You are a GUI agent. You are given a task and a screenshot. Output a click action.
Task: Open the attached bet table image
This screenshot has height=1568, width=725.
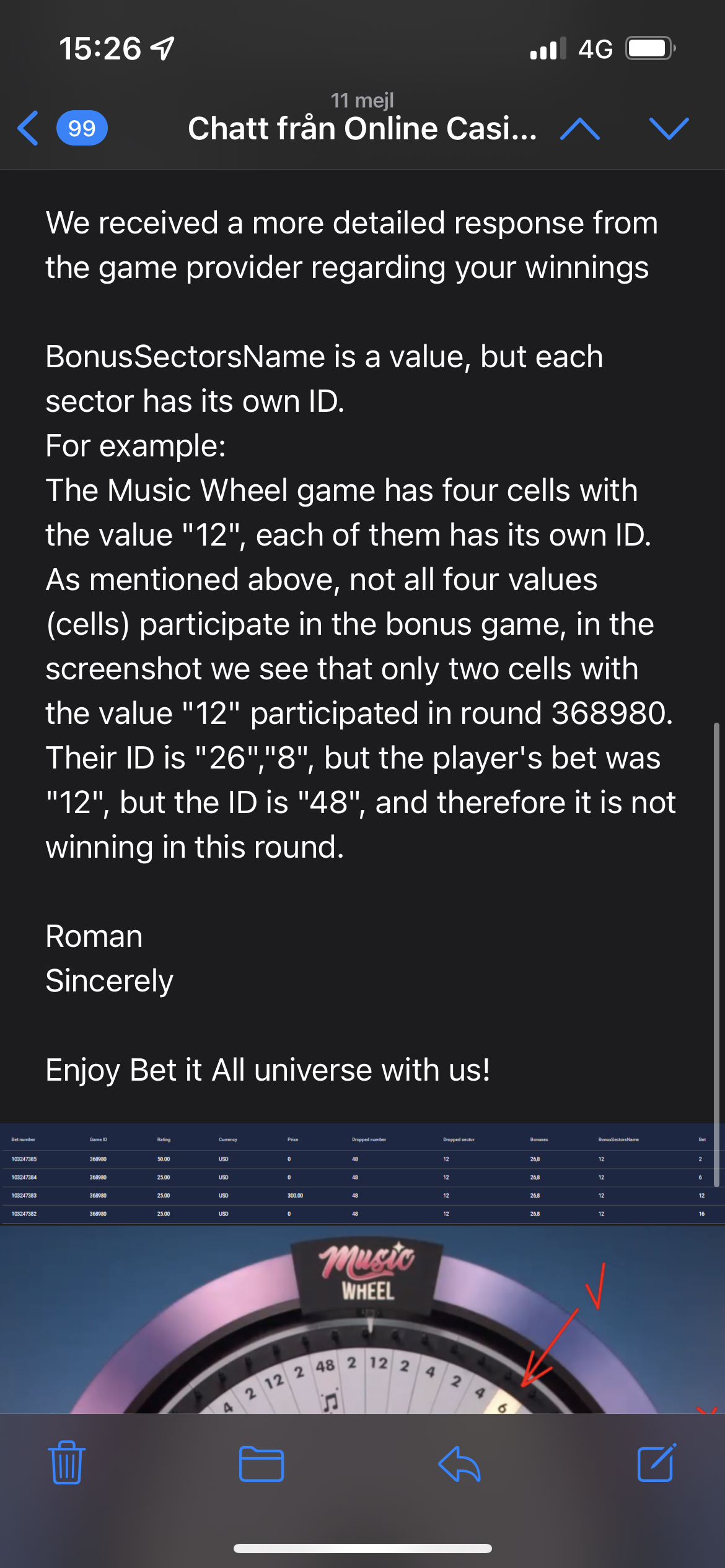pyautogui.click(x=362, y=1174)
